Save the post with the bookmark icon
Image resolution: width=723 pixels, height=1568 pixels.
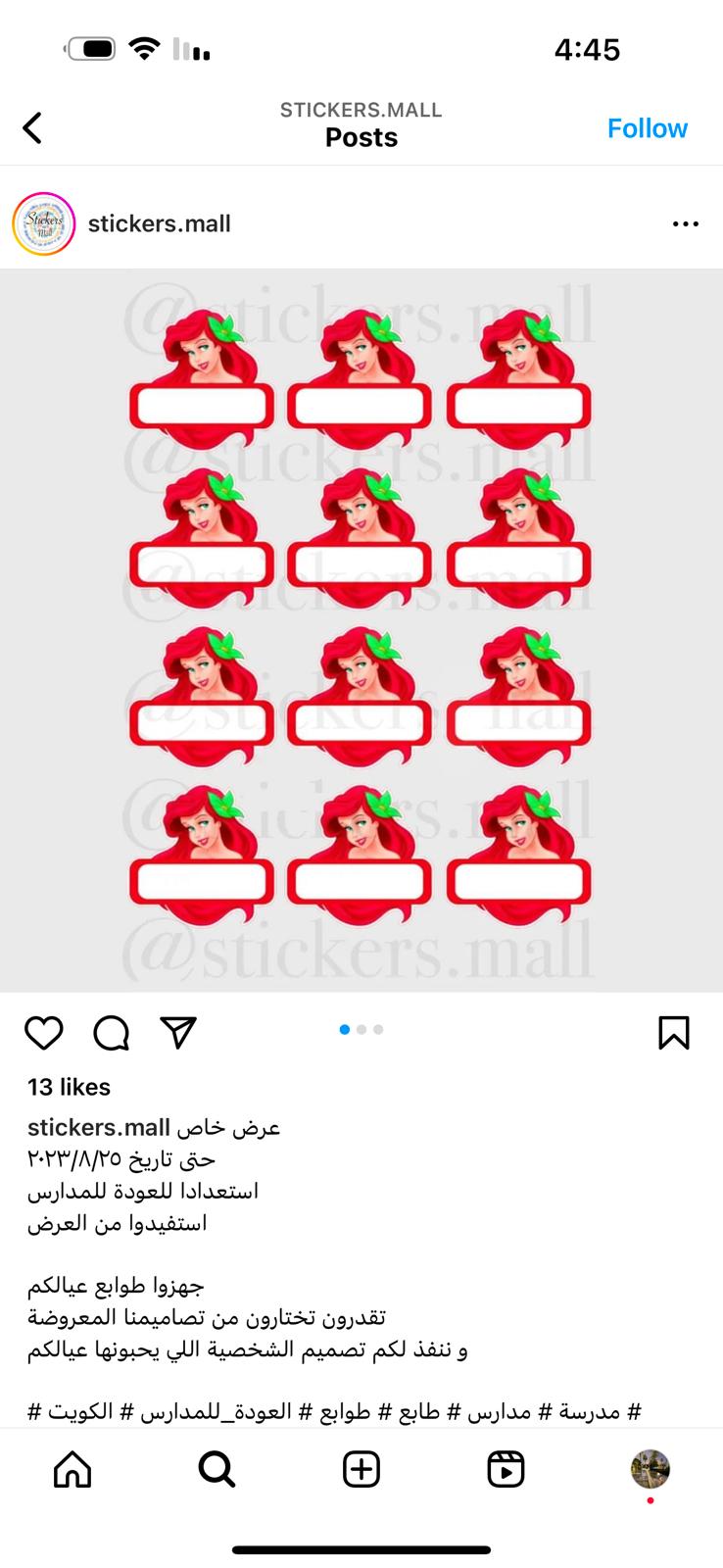click(x=674, y=1033)
